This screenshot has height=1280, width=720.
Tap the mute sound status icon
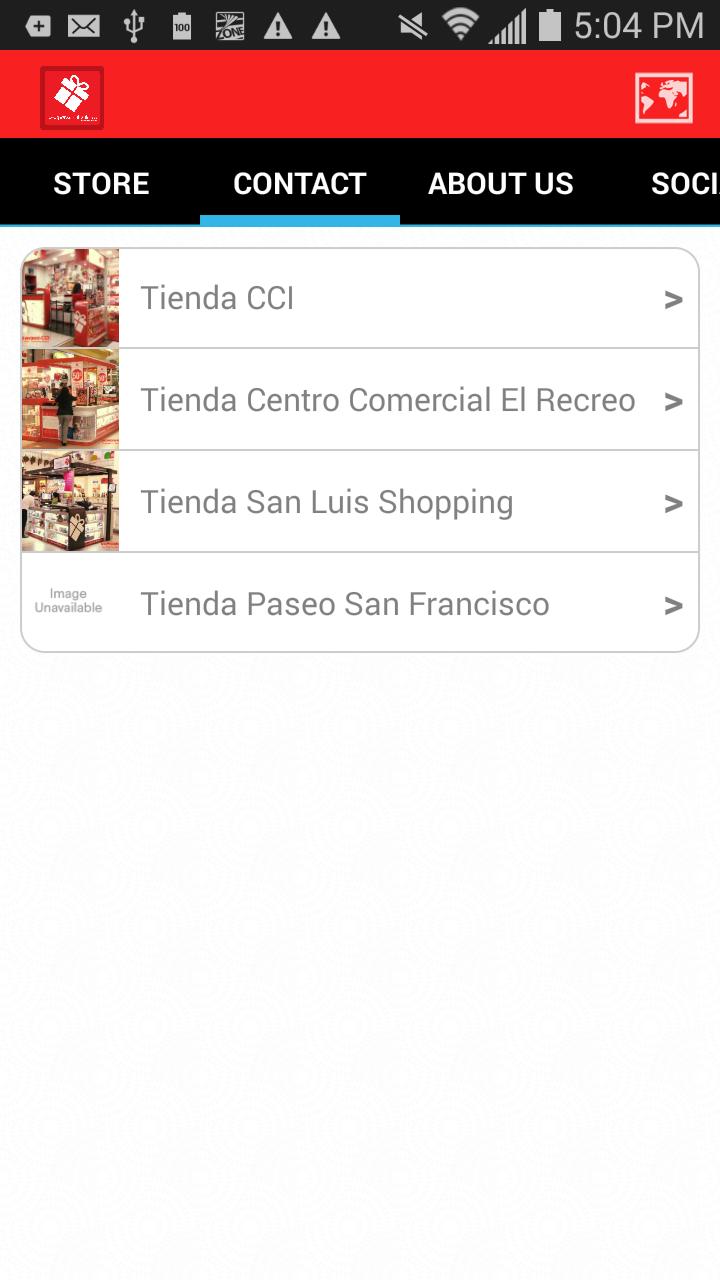click(413, 25)
